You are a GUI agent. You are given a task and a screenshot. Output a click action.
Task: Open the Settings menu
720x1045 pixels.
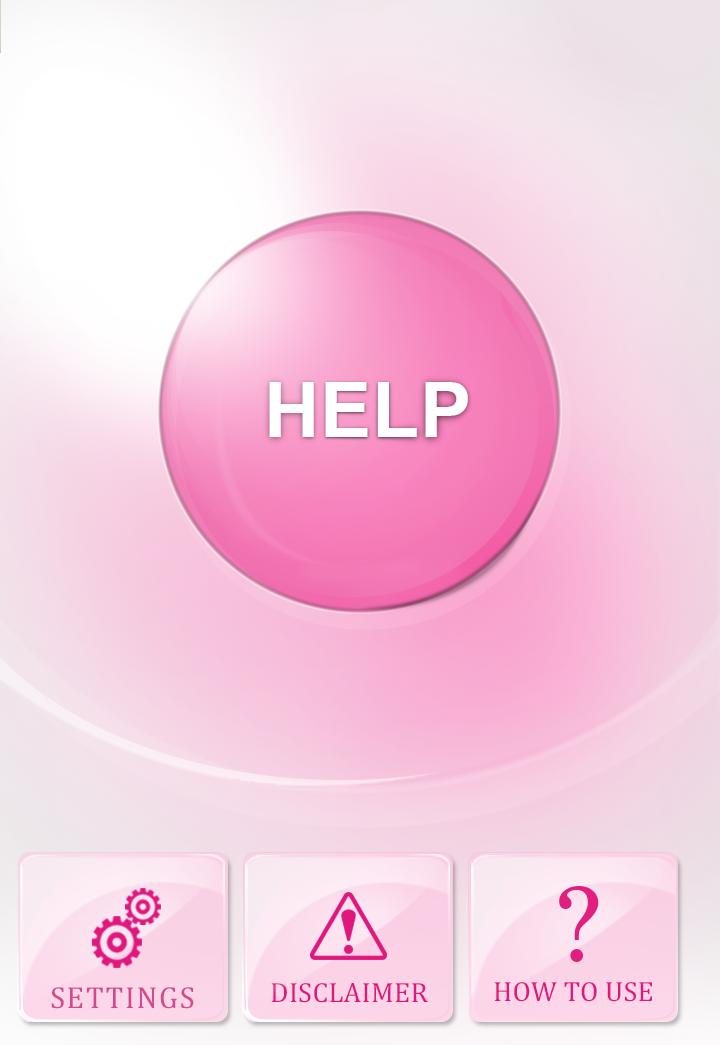click(x=123, y=938)
